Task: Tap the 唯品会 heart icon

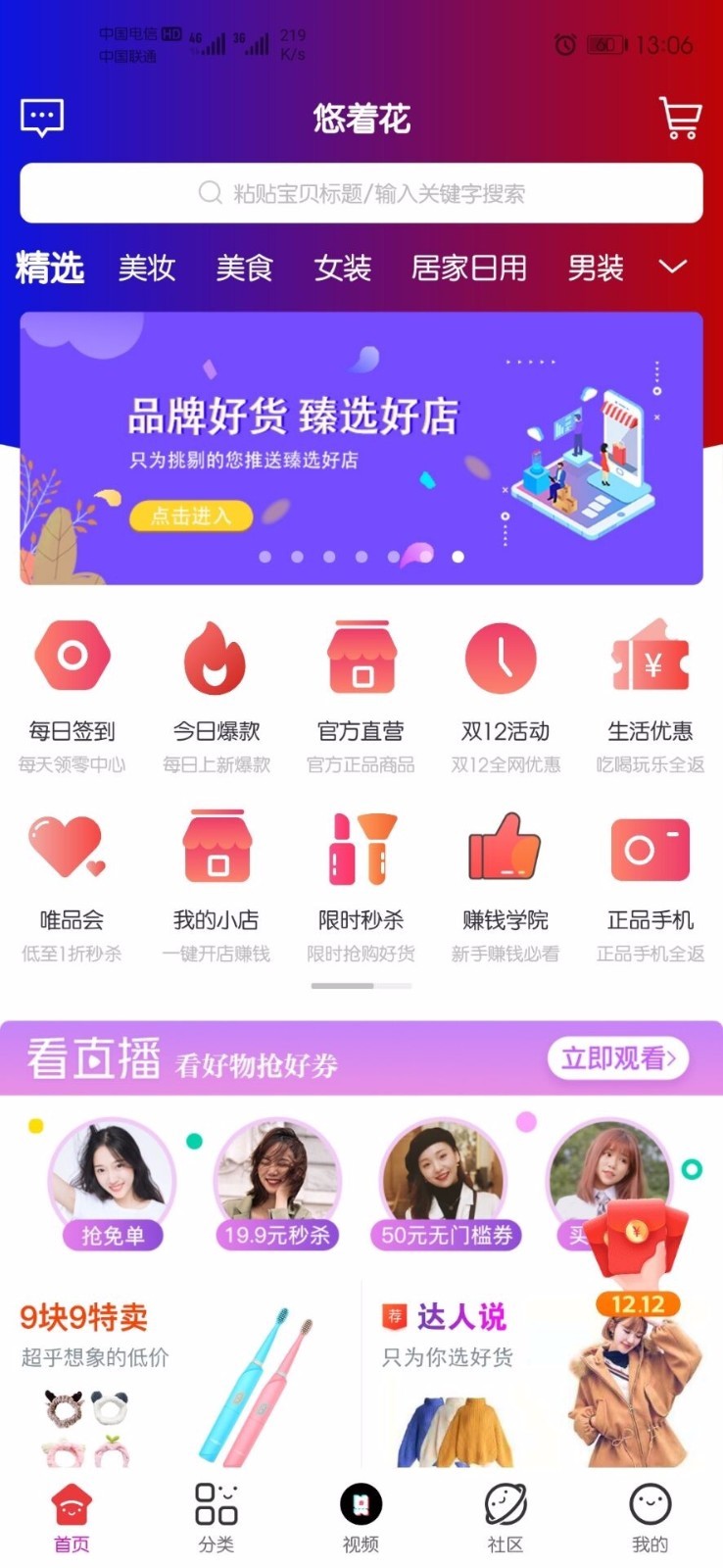Action: (72, 848)
